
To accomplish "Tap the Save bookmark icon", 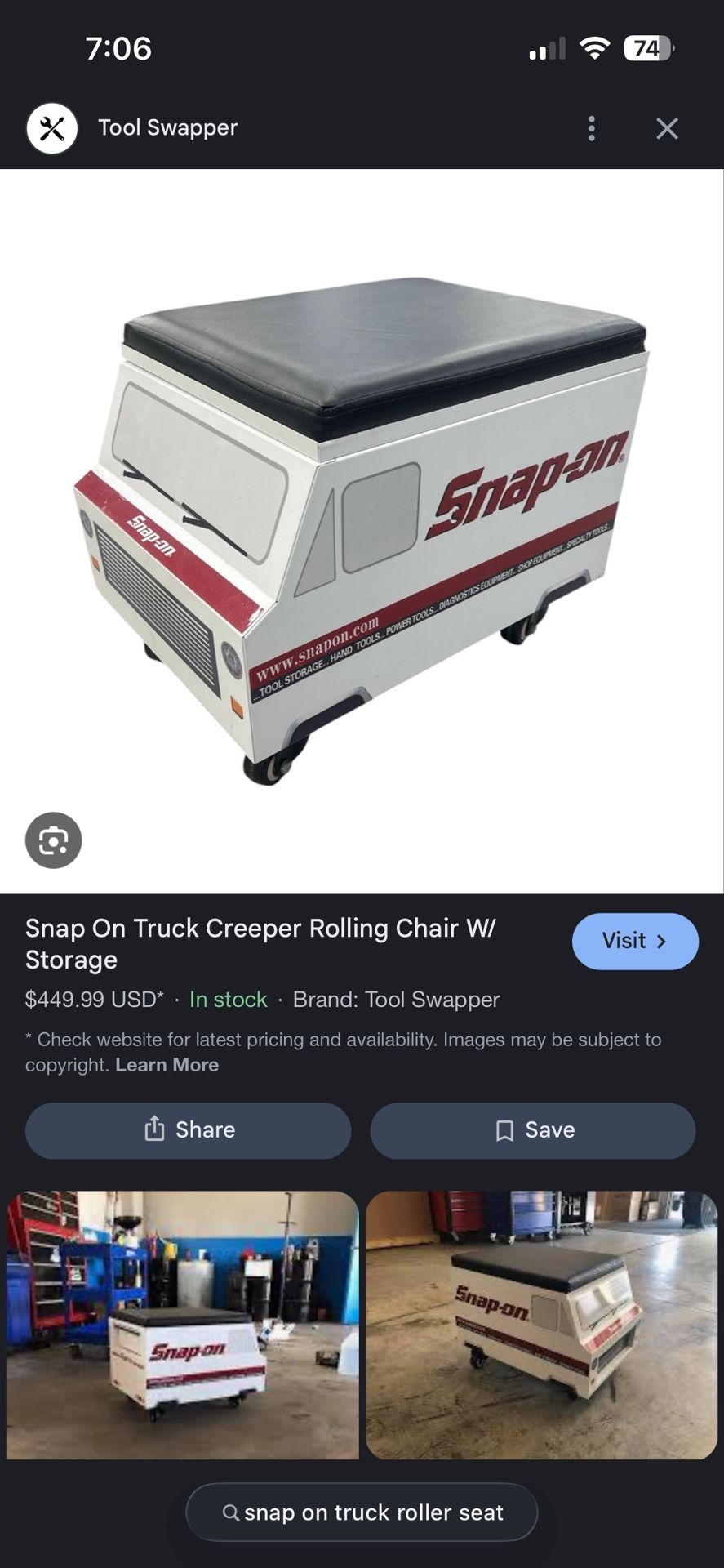I will click(x=506, y=1130).
